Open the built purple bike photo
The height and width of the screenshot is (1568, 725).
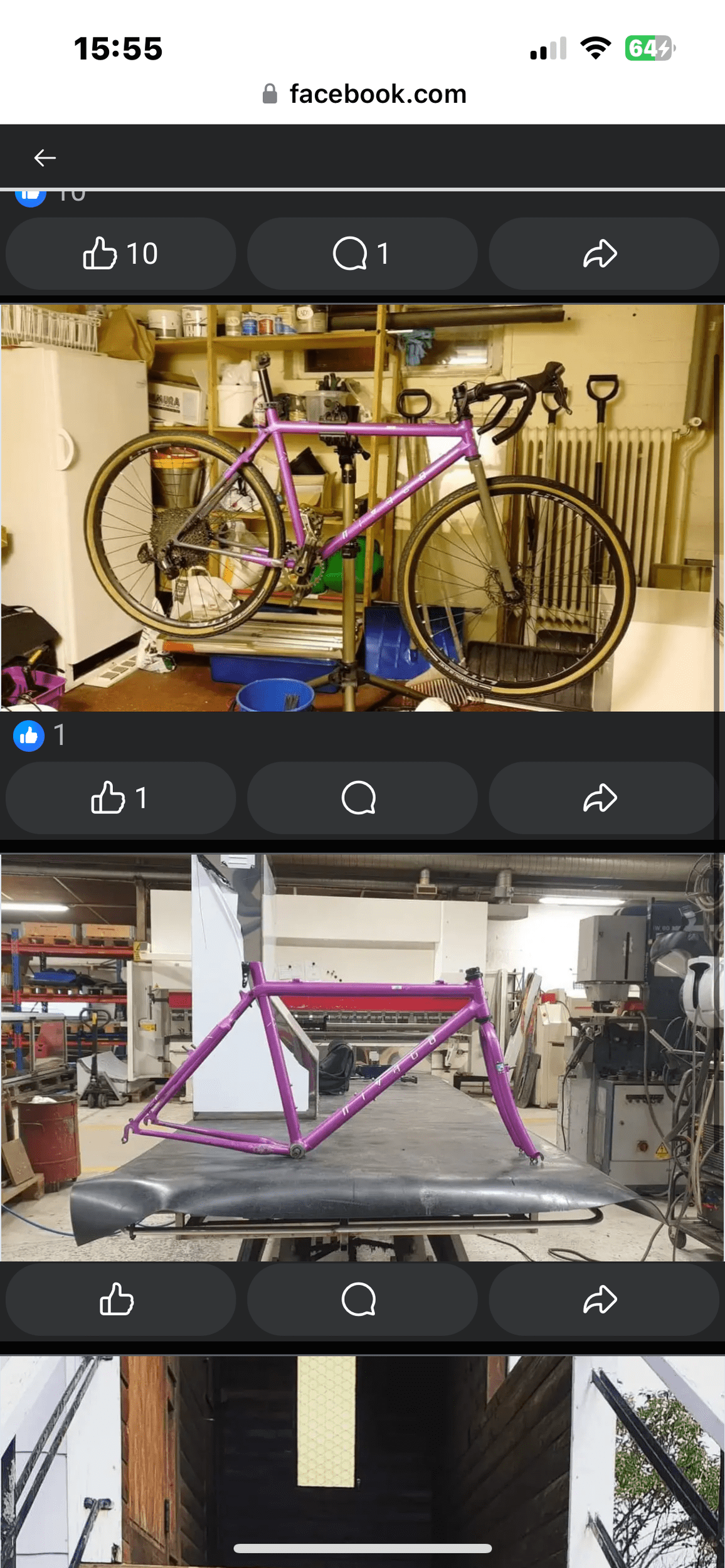pos(362,508)
